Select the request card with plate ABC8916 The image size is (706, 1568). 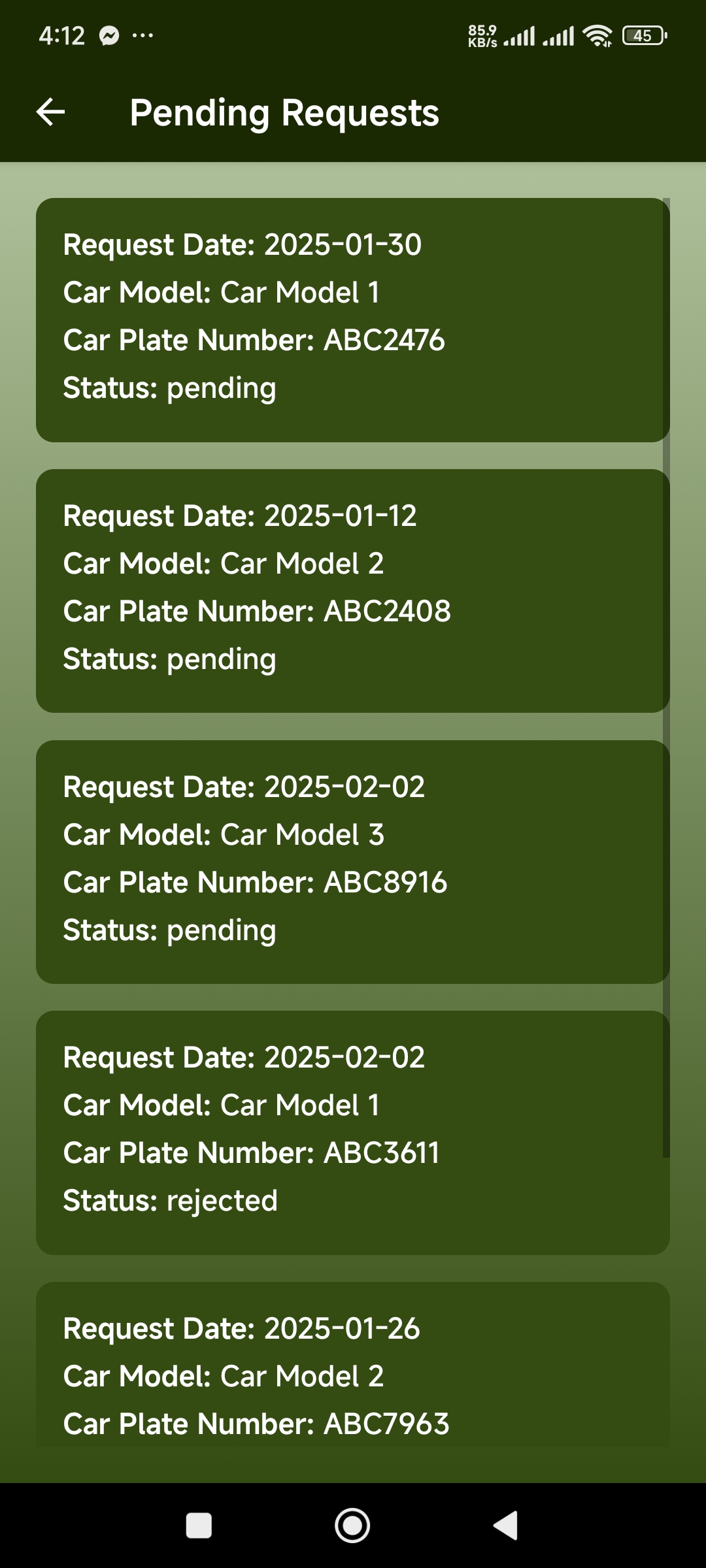coord(352,862)
